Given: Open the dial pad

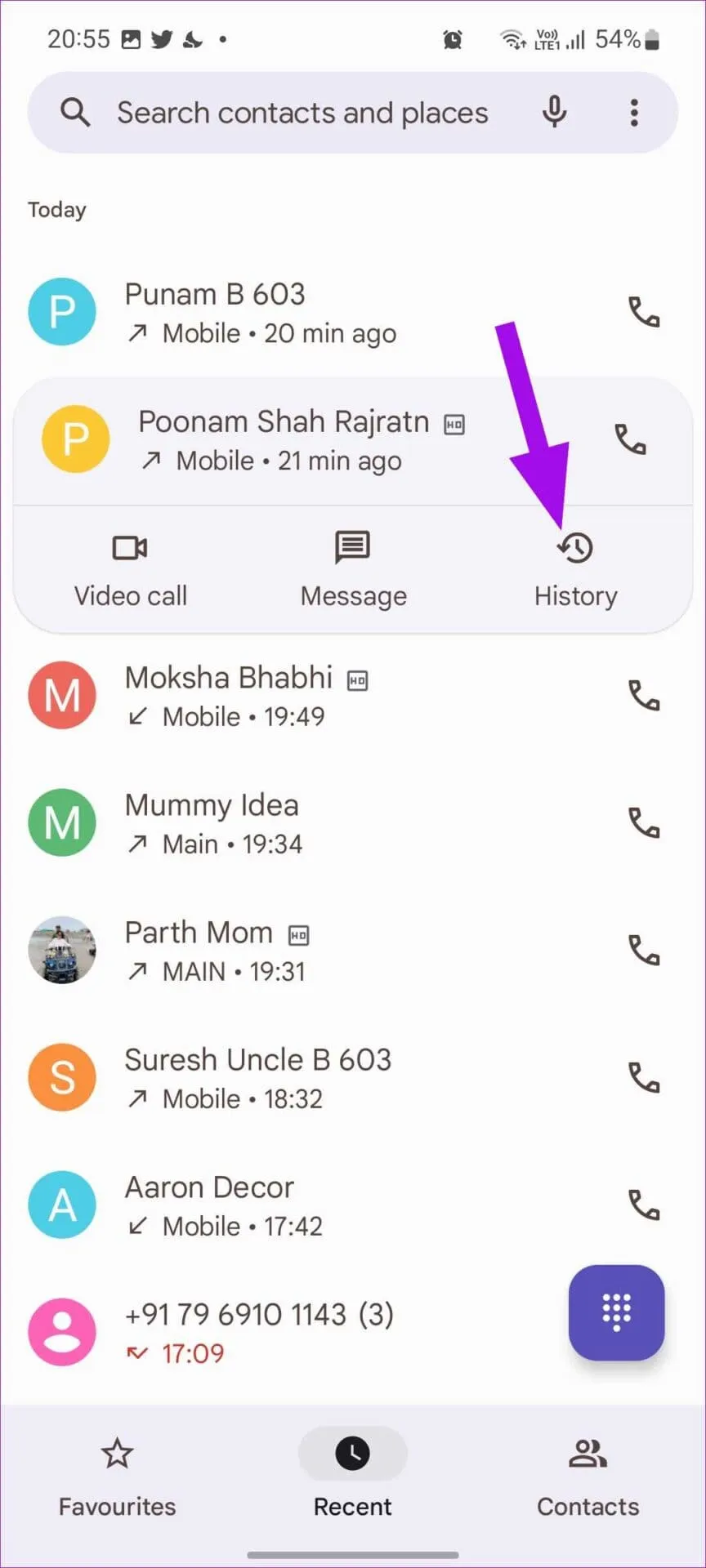Looking at the screenshot, I should tap(616, 1312).
